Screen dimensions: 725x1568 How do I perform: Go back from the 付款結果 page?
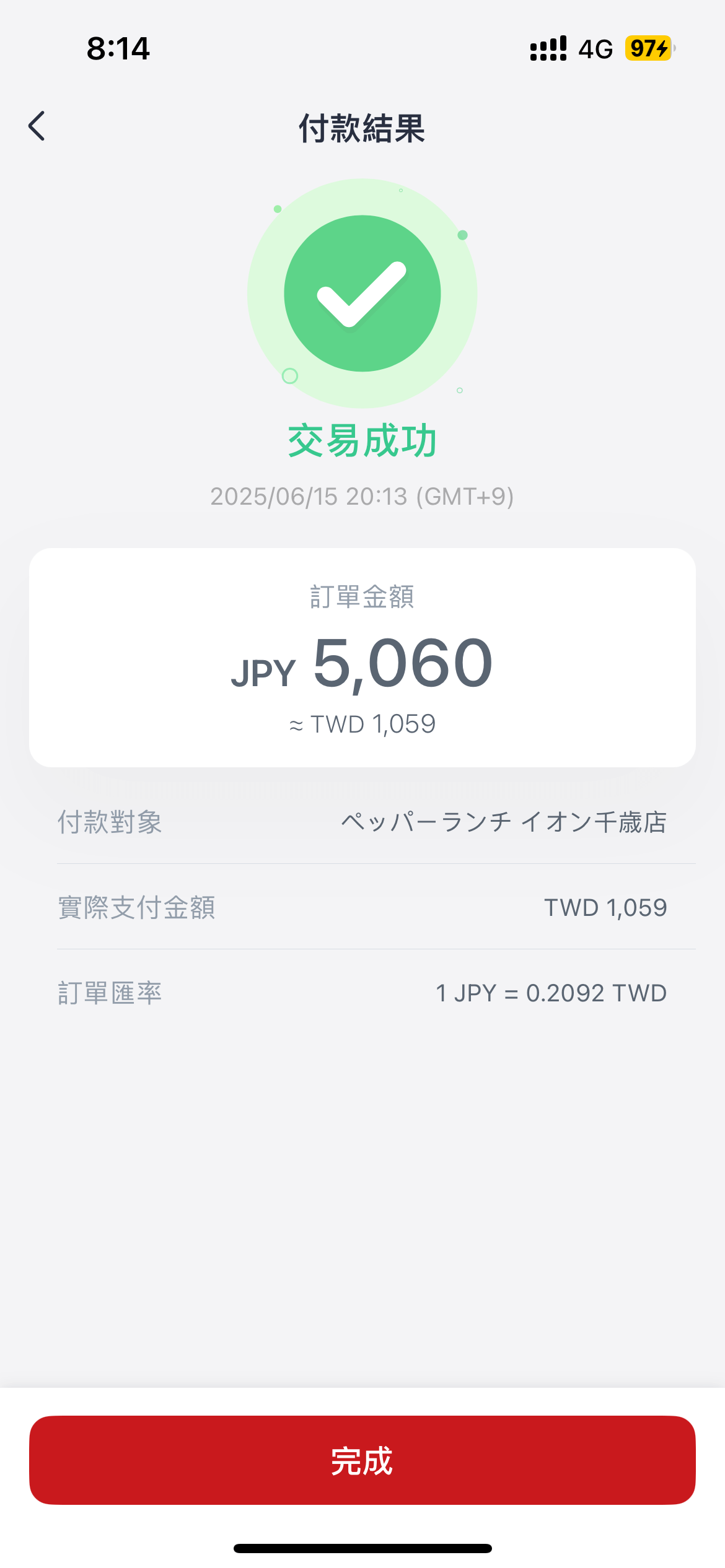tap(37, 126)
